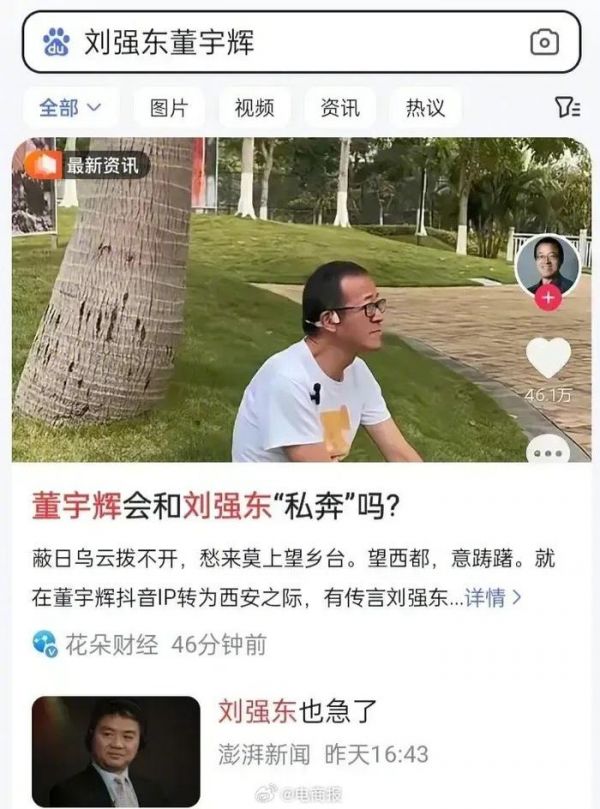Switch to the 视频 tab
Screen dimensions: 600x809
point(254,107)
